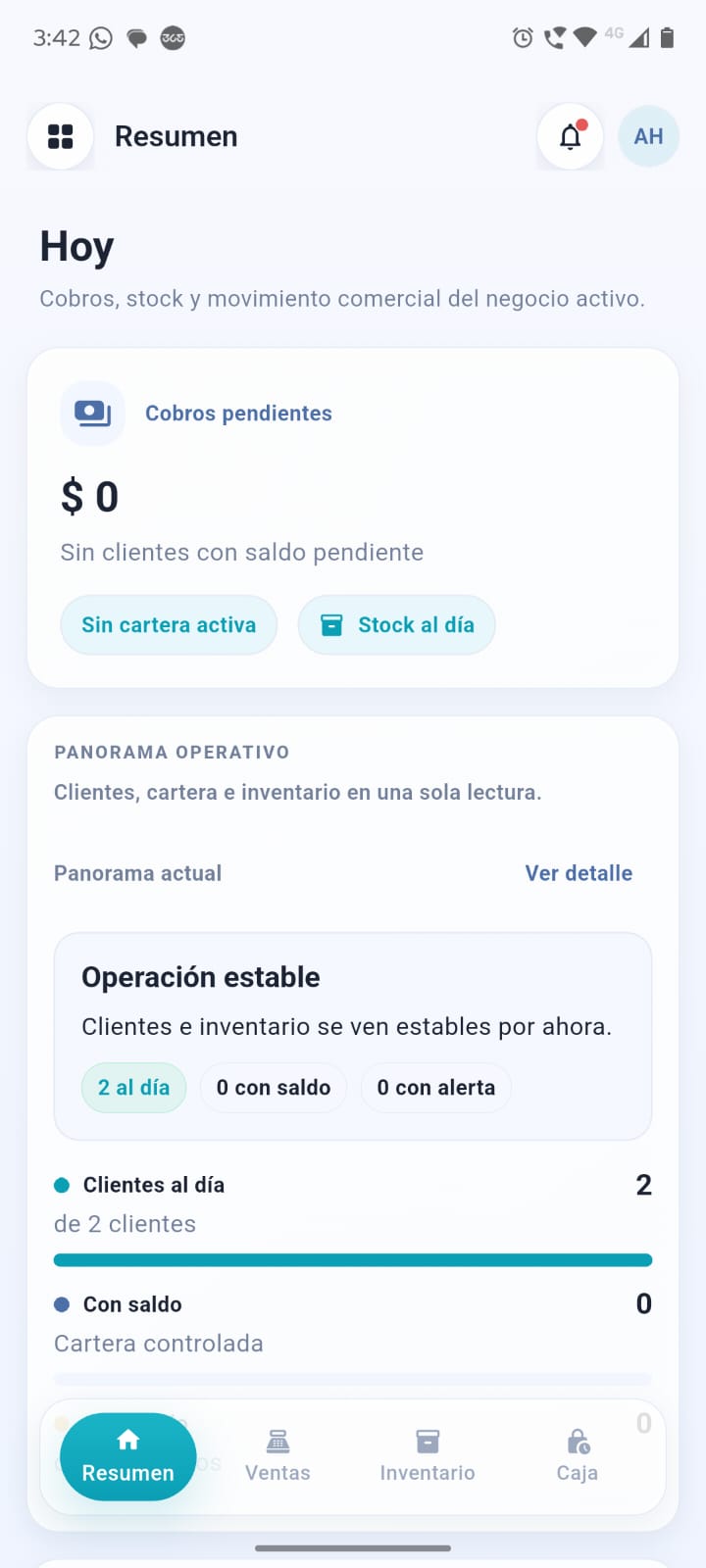Open Ver detalle for Panorama actual
Screen dimensions: 706x1568
(579, 873)
